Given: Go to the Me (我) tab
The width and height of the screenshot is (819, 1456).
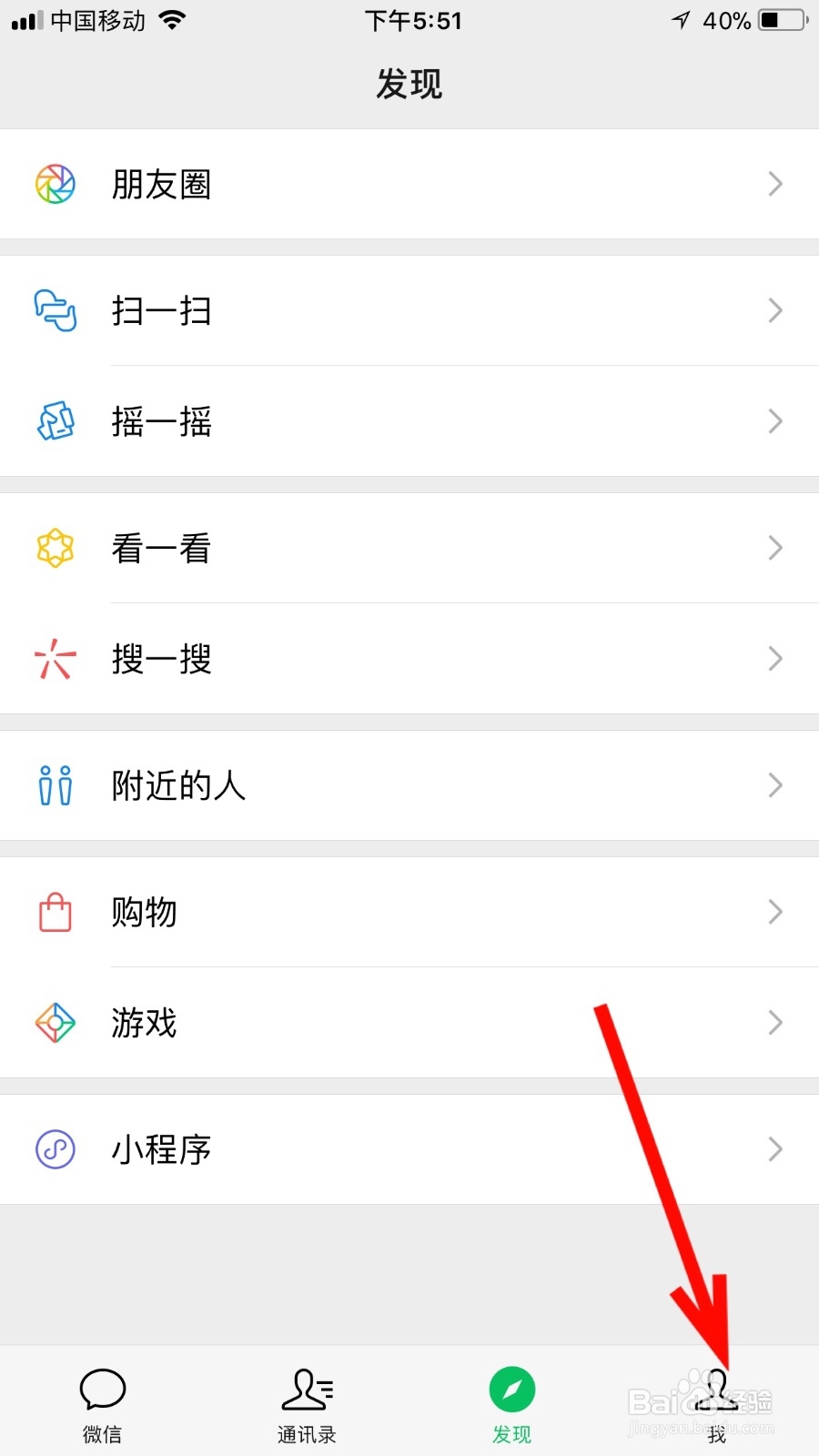Looking at the screenshot, I should click(716, 1401).
